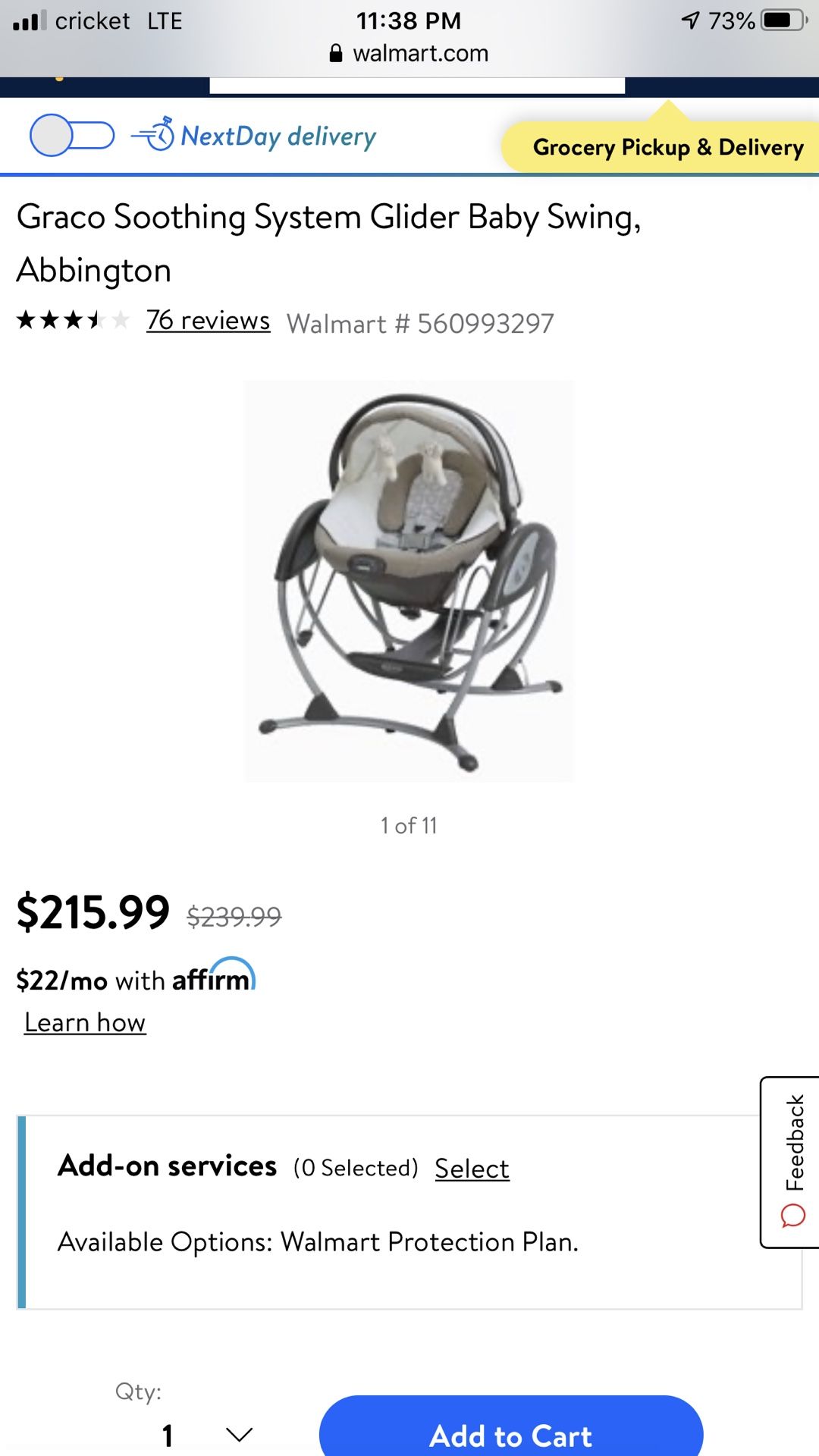Open Select for Add-on services
This screenshot has height=1456, width=819.
pyautogui.click(x=472, y=1168)
